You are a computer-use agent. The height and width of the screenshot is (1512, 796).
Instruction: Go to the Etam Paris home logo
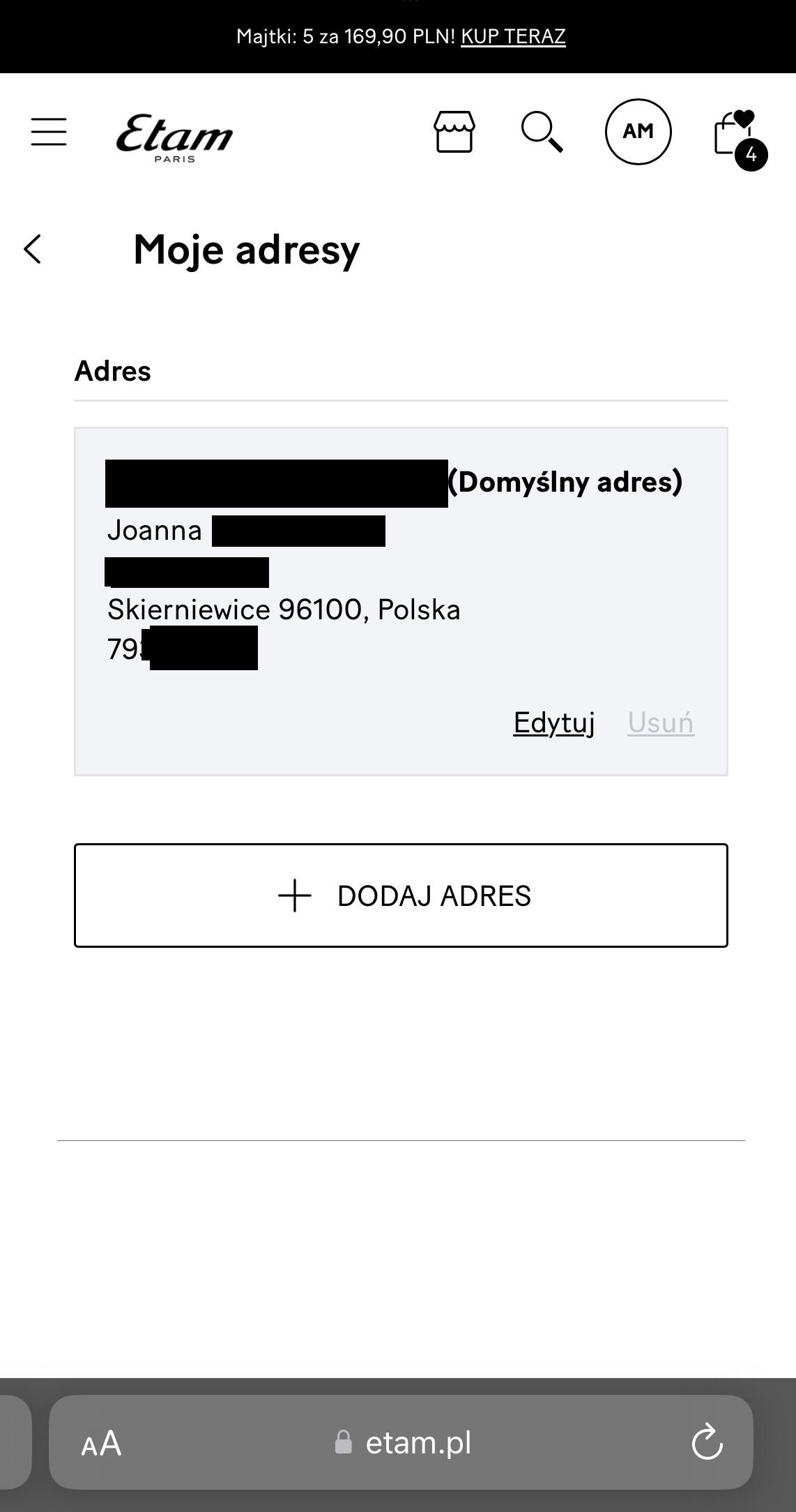click(174, 138)
